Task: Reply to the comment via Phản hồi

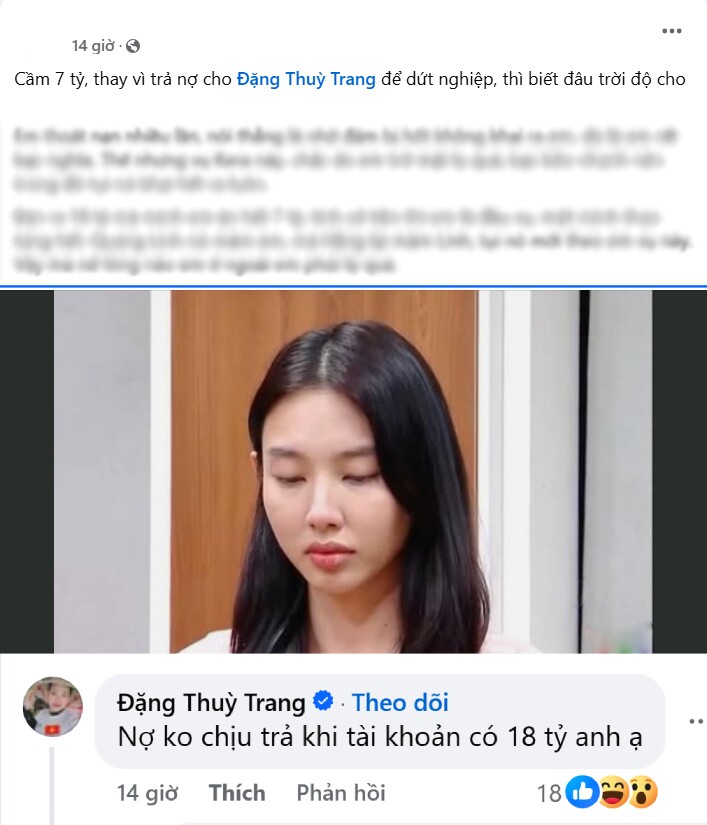Action: coord(340,793)
